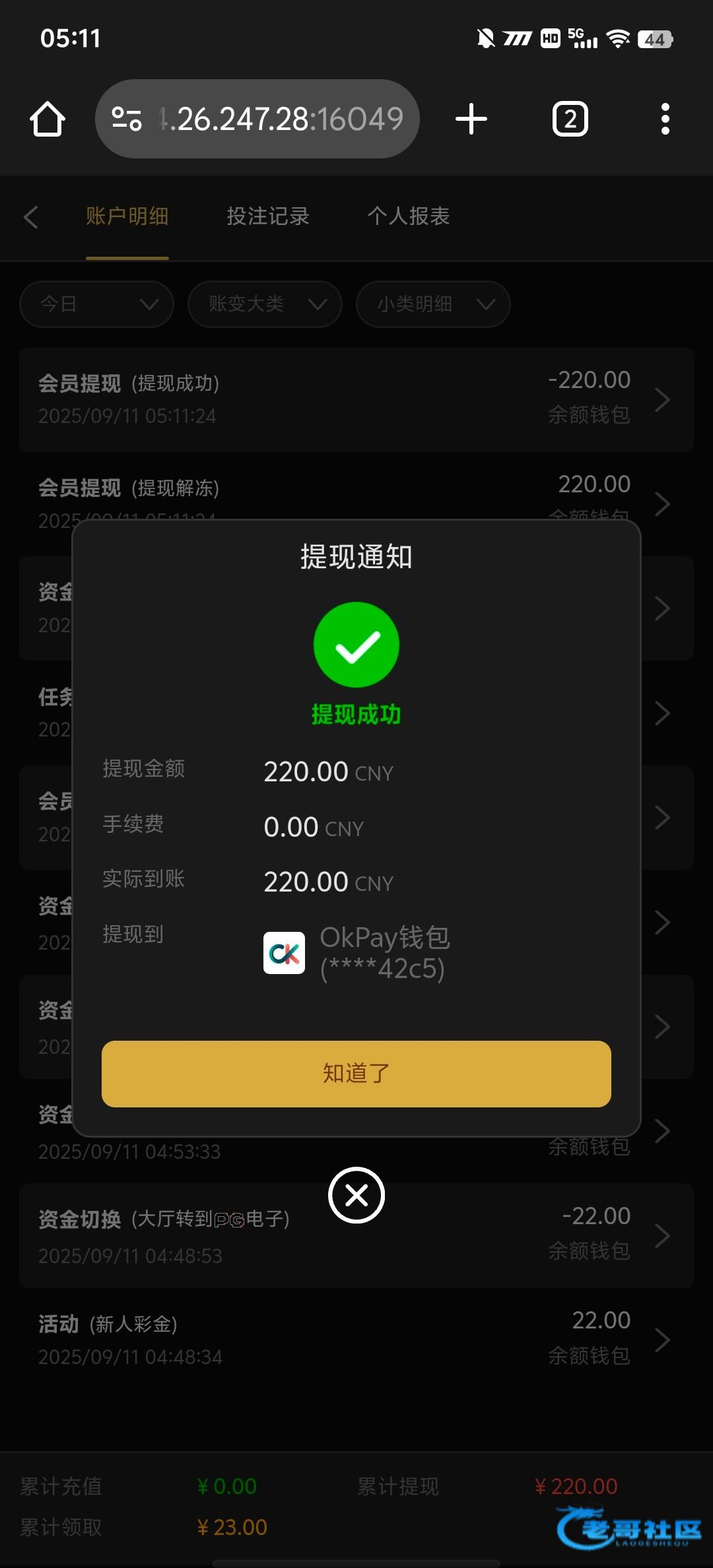This screenshot has width=713, height=1568.
Task: Open 活动 (新人彩金) record
Action: tap(356, 1340)
